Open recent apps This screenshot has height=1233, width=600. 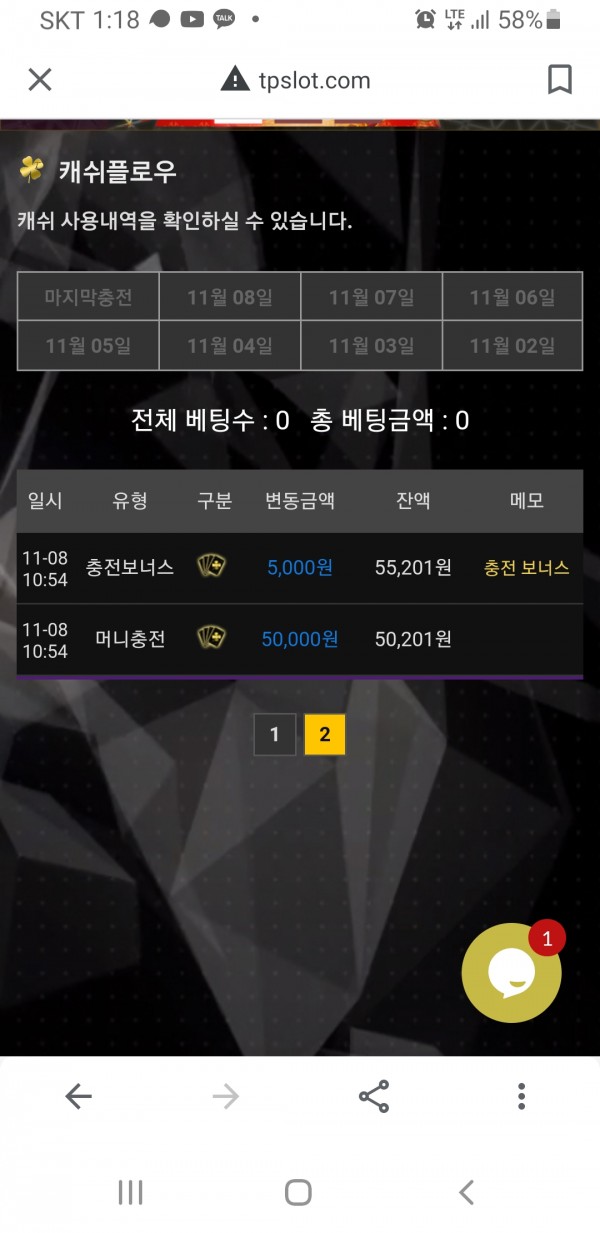[x=130, y=1191]
